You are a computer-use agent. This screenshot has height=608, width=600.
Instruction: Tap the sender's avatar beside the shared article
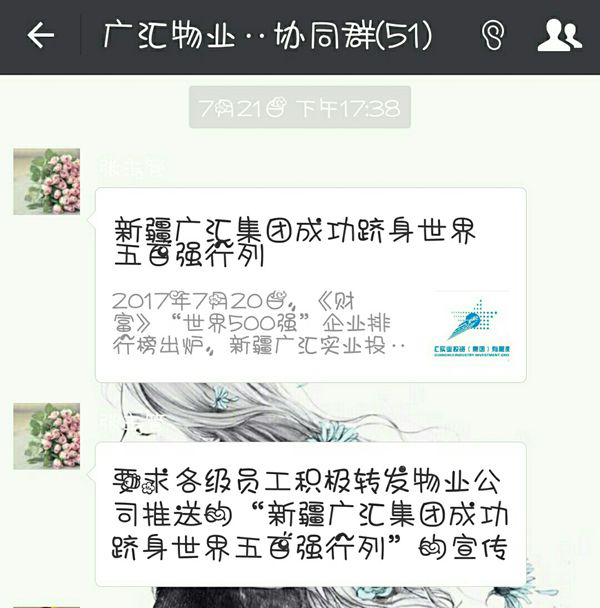coord(46,182)
